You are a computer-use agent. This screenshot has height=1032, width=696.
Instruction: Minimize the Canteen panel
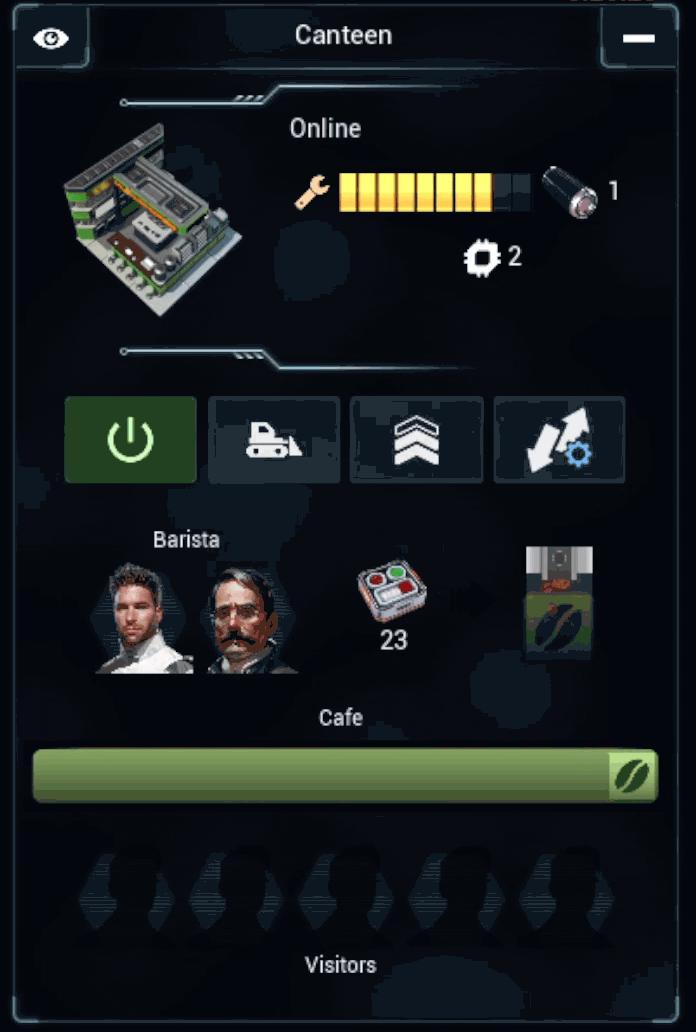(x=638, y=38)
